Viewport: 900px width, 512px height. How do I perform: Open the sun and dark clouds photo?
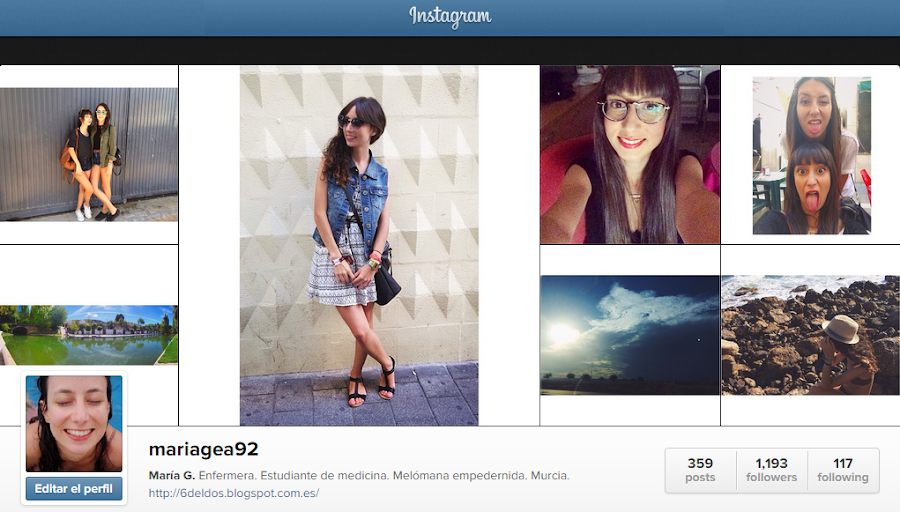(629, 335)
